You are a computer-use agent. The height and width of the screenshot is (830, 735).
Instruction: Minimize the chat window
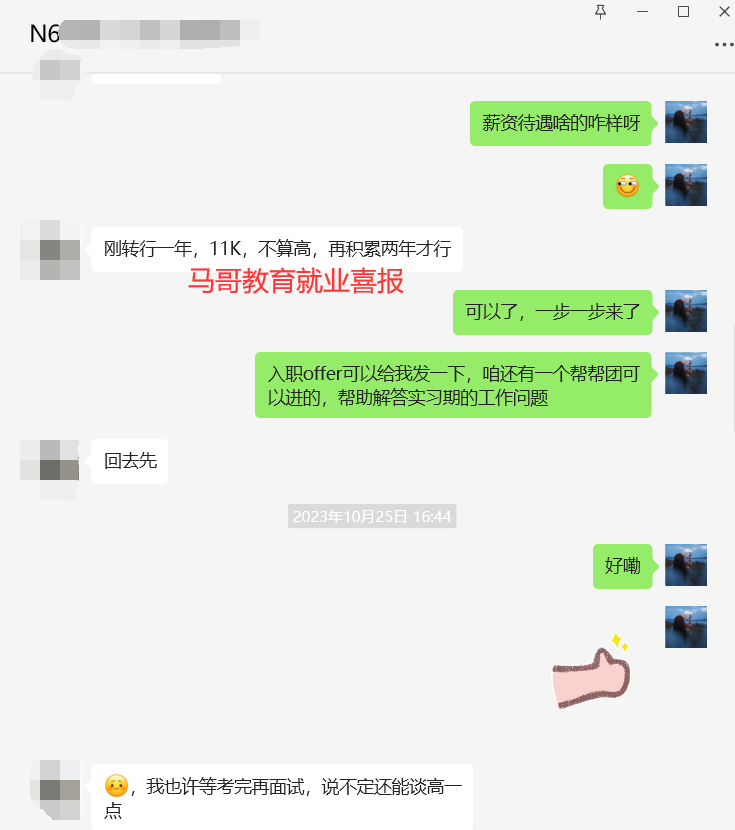tap(643, 12)
